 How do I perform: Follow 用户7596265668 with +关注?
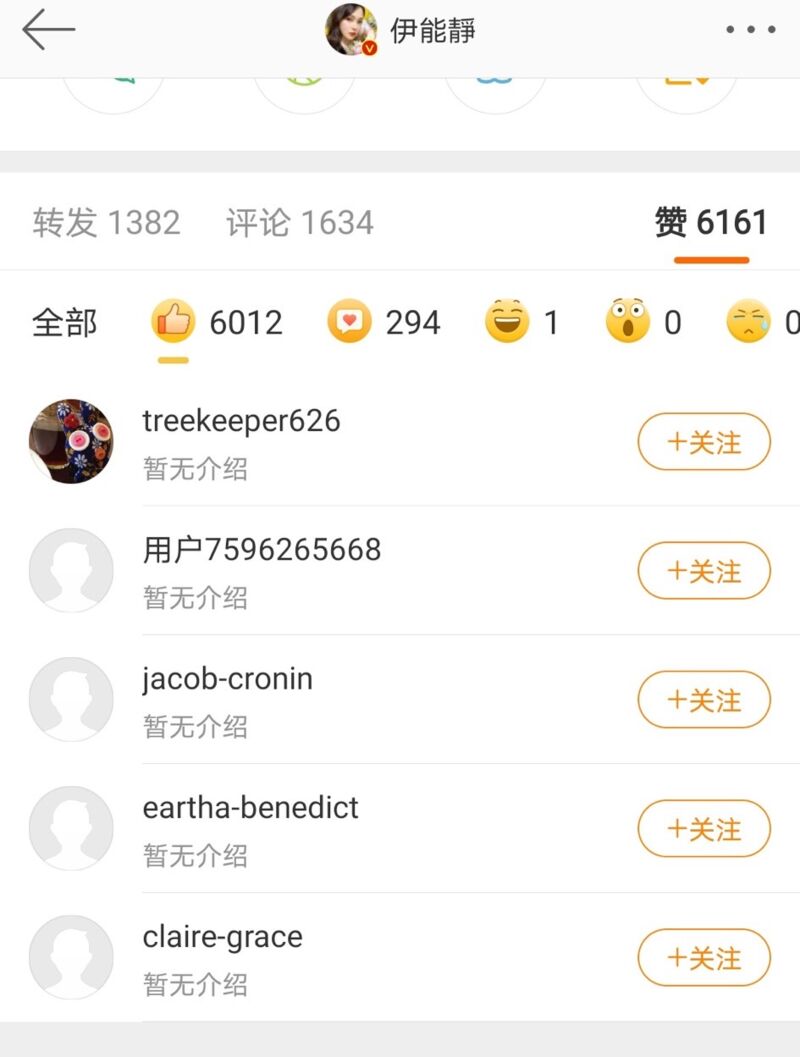(x=704, y=571)
